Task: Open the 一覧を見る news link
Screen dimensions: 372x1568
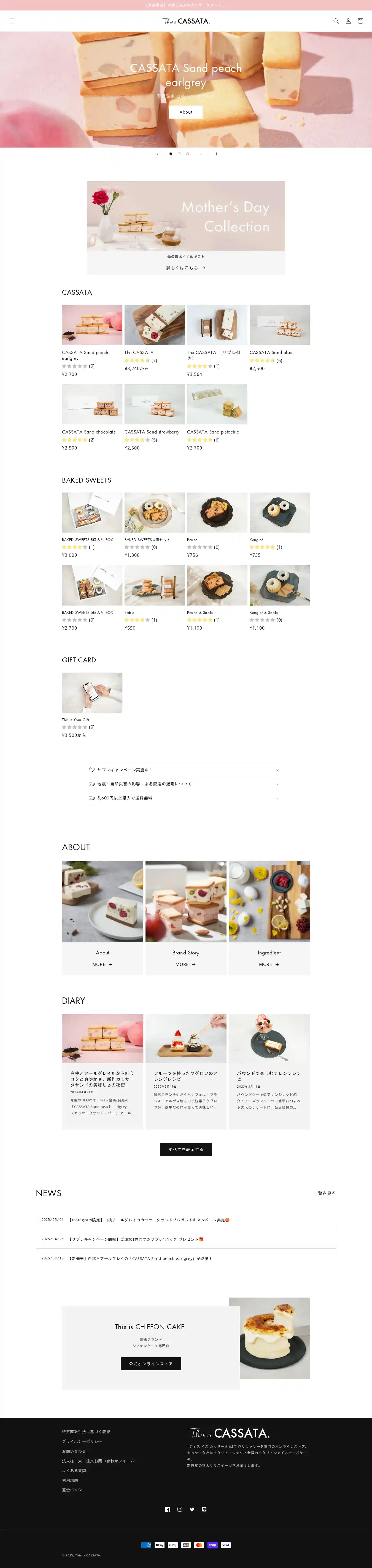Action: [x=324, y=1193]
